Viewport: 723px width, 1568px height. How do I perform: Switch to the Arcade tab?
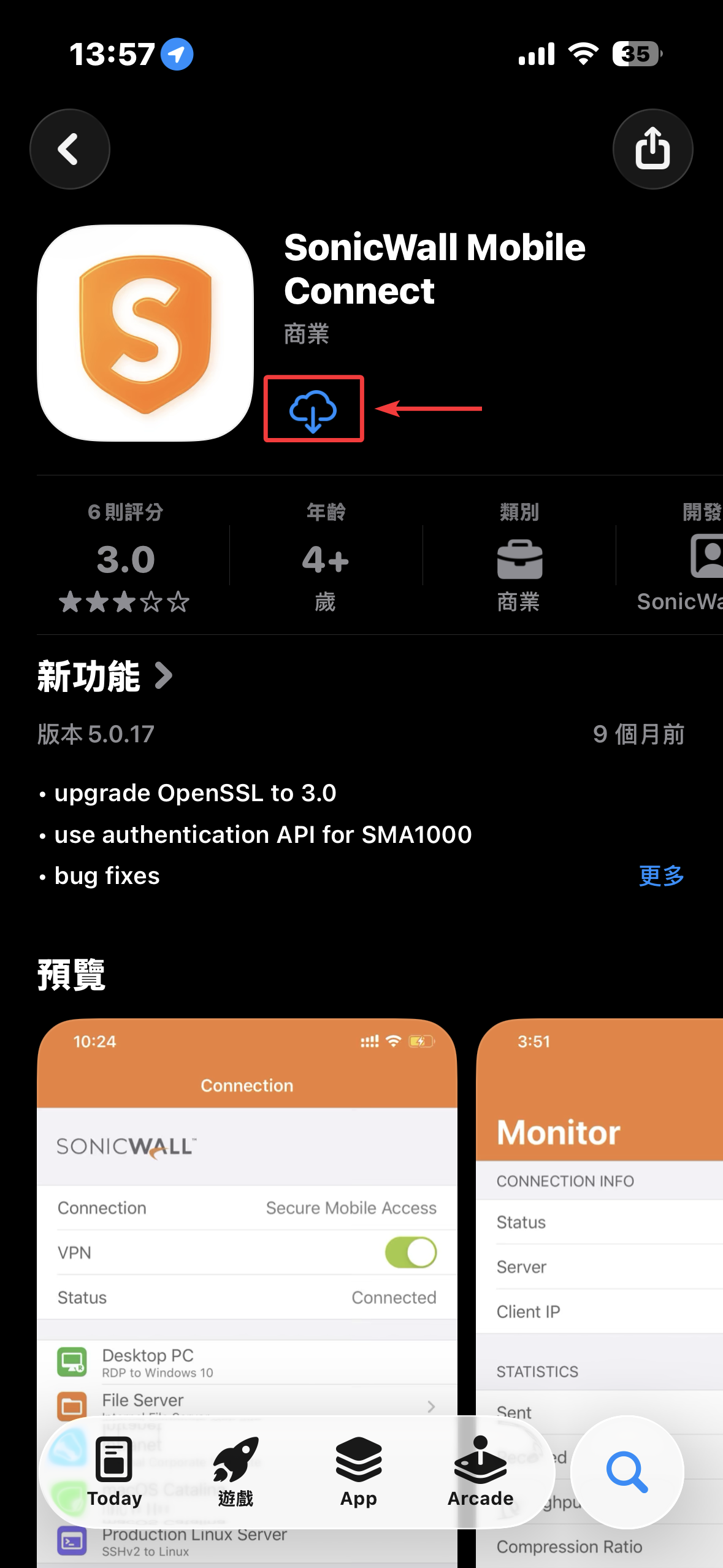[480, 1471]
